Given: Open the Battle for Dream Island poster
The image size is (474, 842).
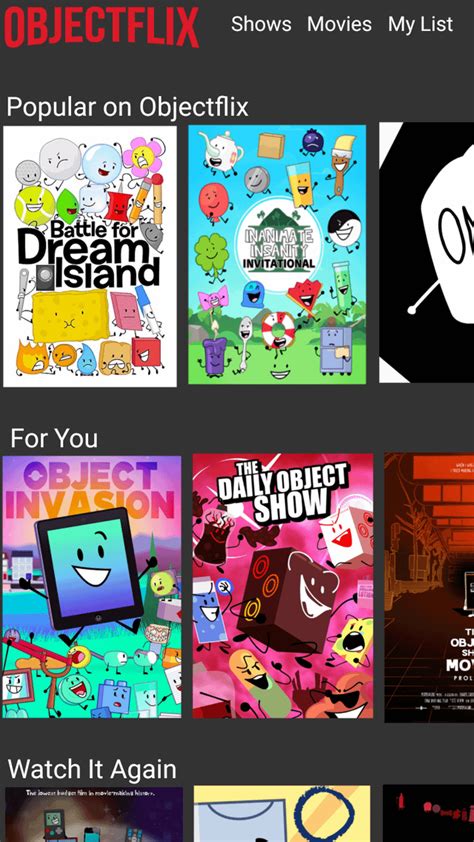Looking at the screenshot, I should coord(90,256).
